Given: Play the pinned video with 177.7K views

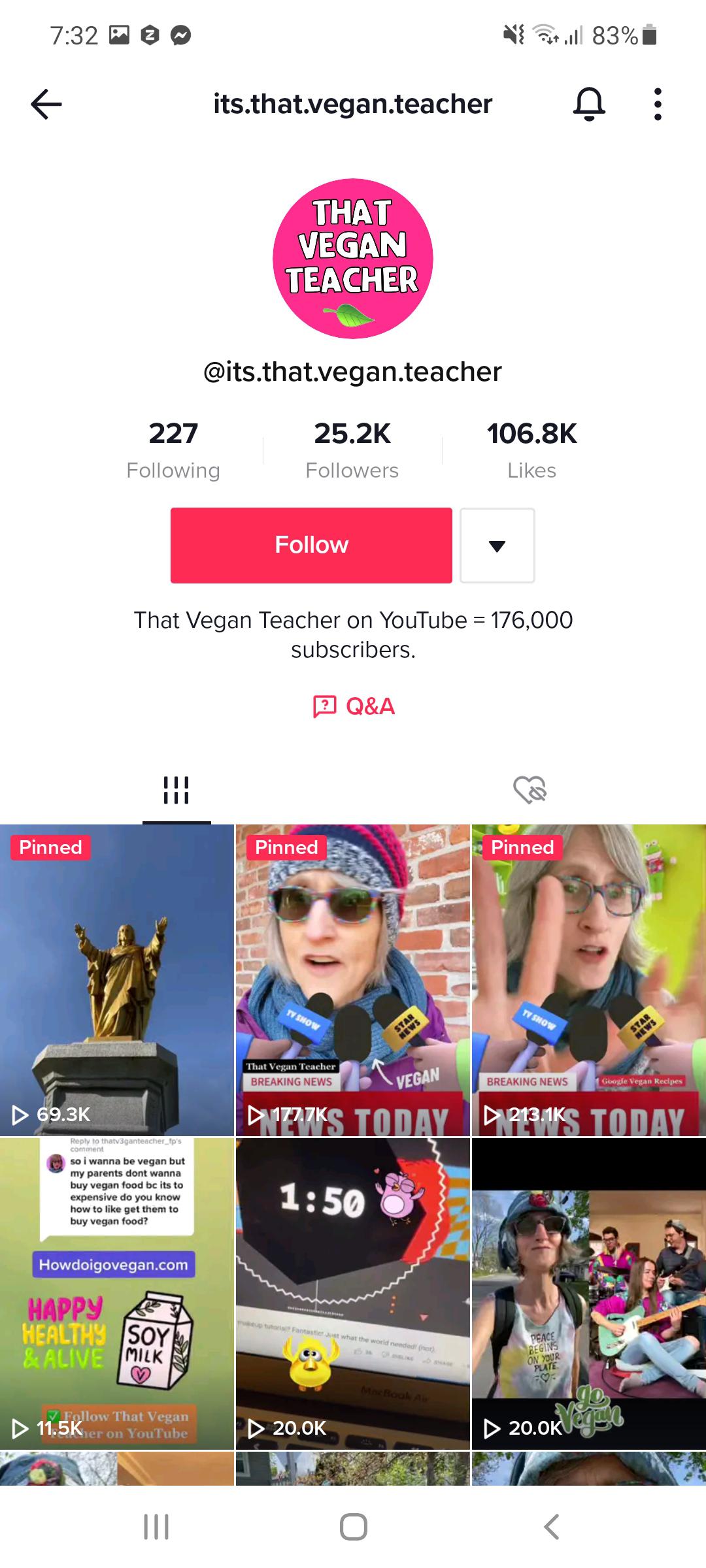Looking at the screenshot, I should coord(353,980).
